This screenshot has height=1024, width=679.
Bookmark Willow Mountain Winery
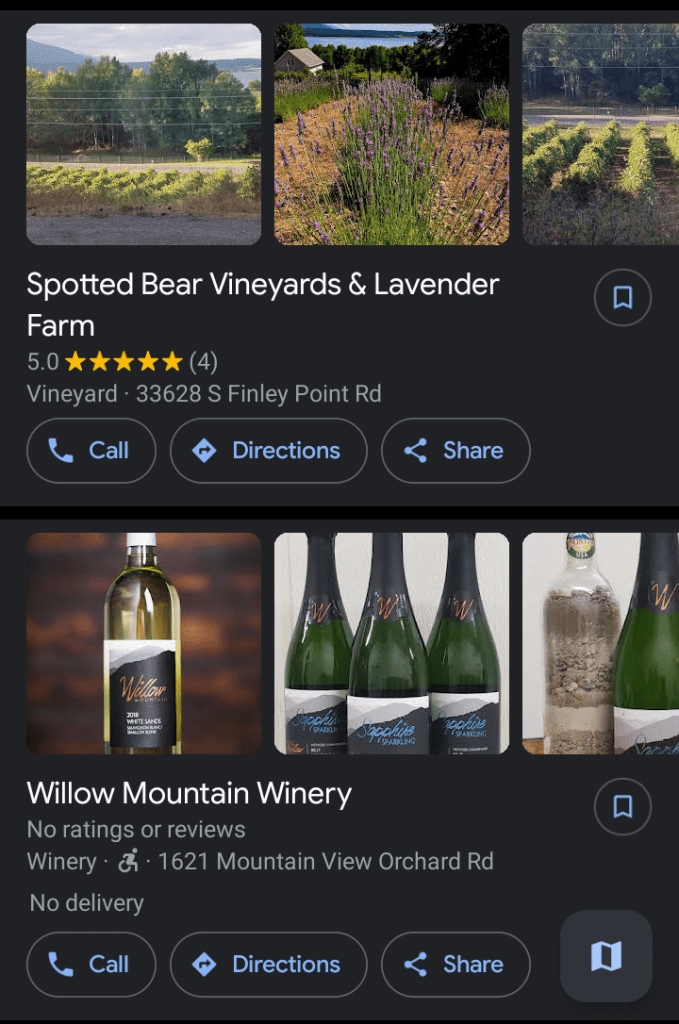(x=622, y=806)
